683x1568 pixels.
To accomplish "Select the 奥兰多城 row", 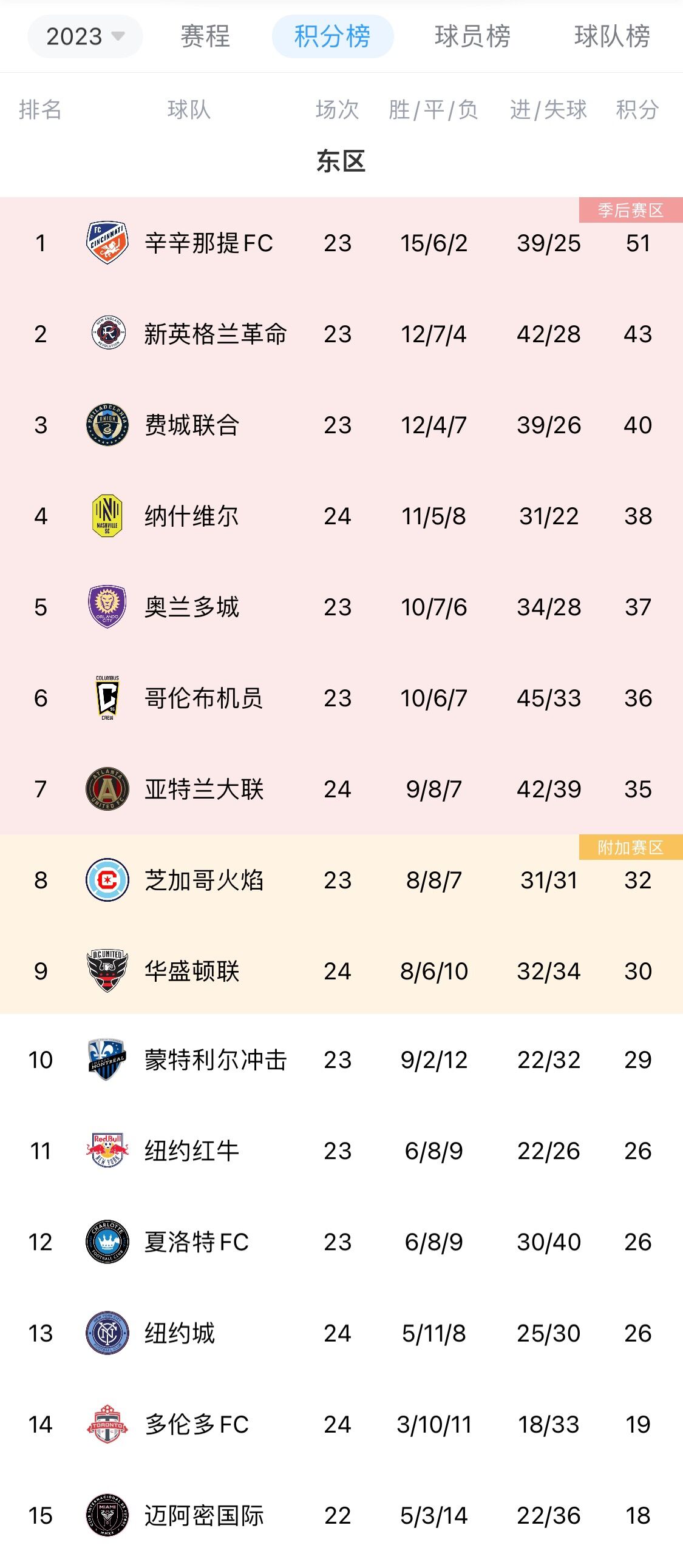I will tap(192, 607).
